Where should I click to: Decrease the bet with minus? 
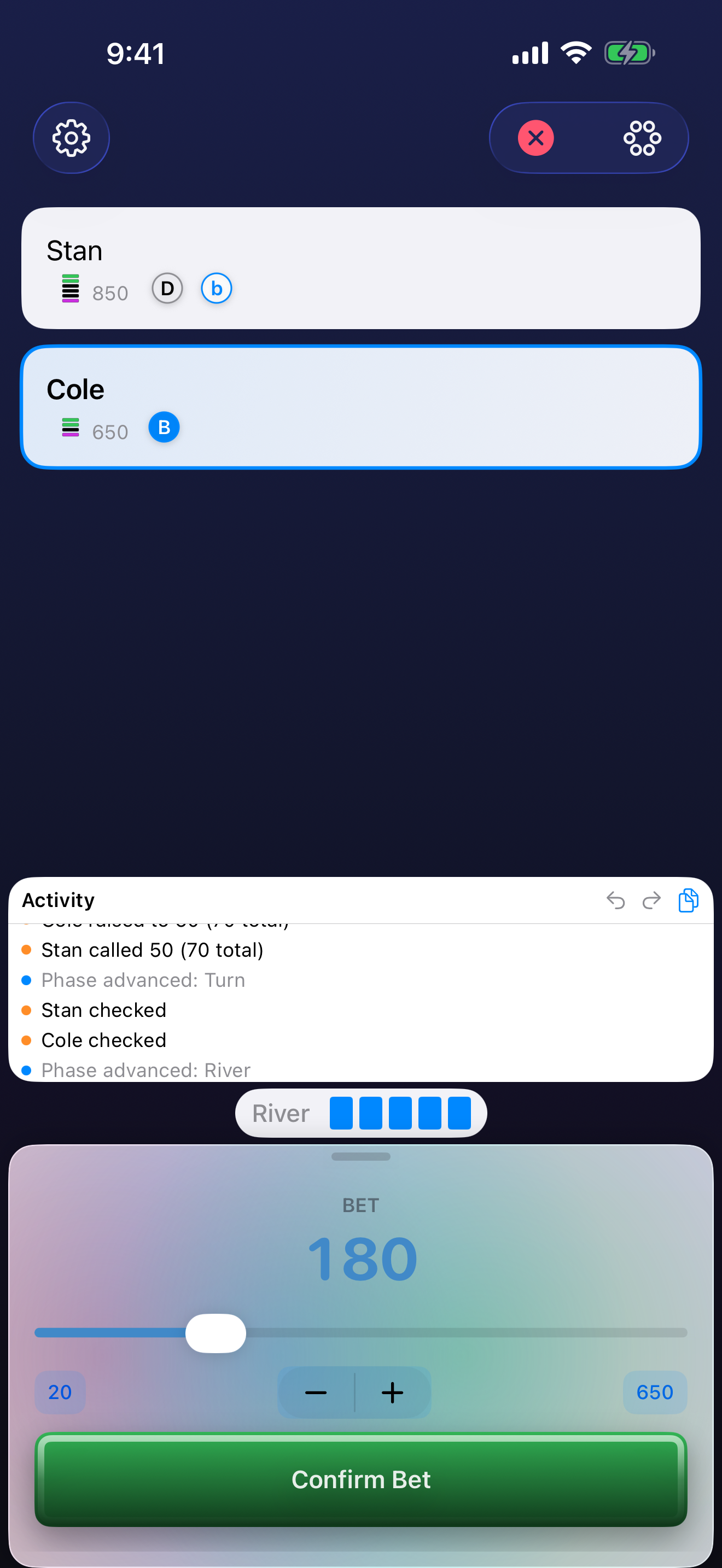click(x=316, y=1391)
